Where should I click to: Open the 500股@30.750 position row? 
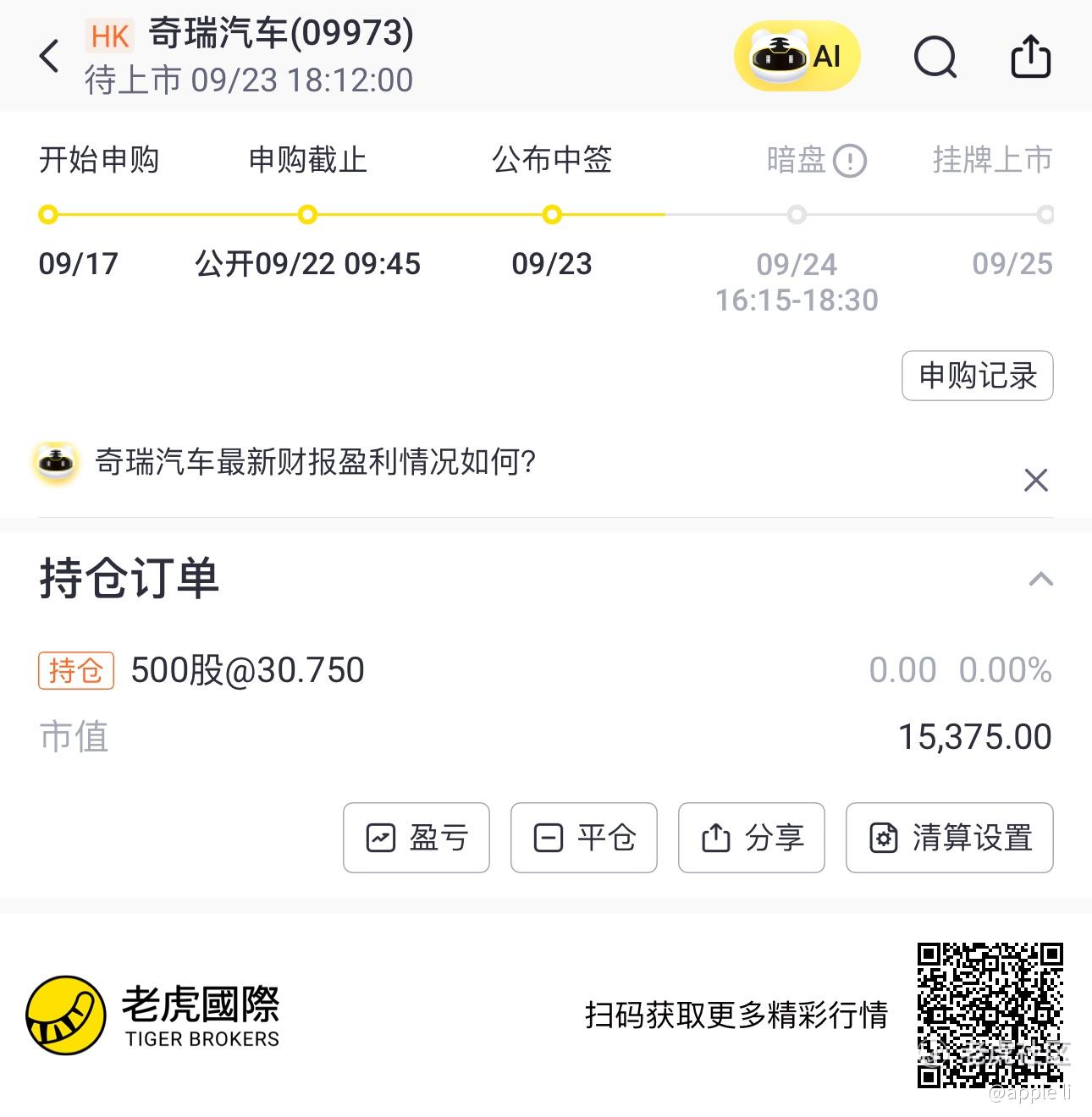[x=546, y=670]
